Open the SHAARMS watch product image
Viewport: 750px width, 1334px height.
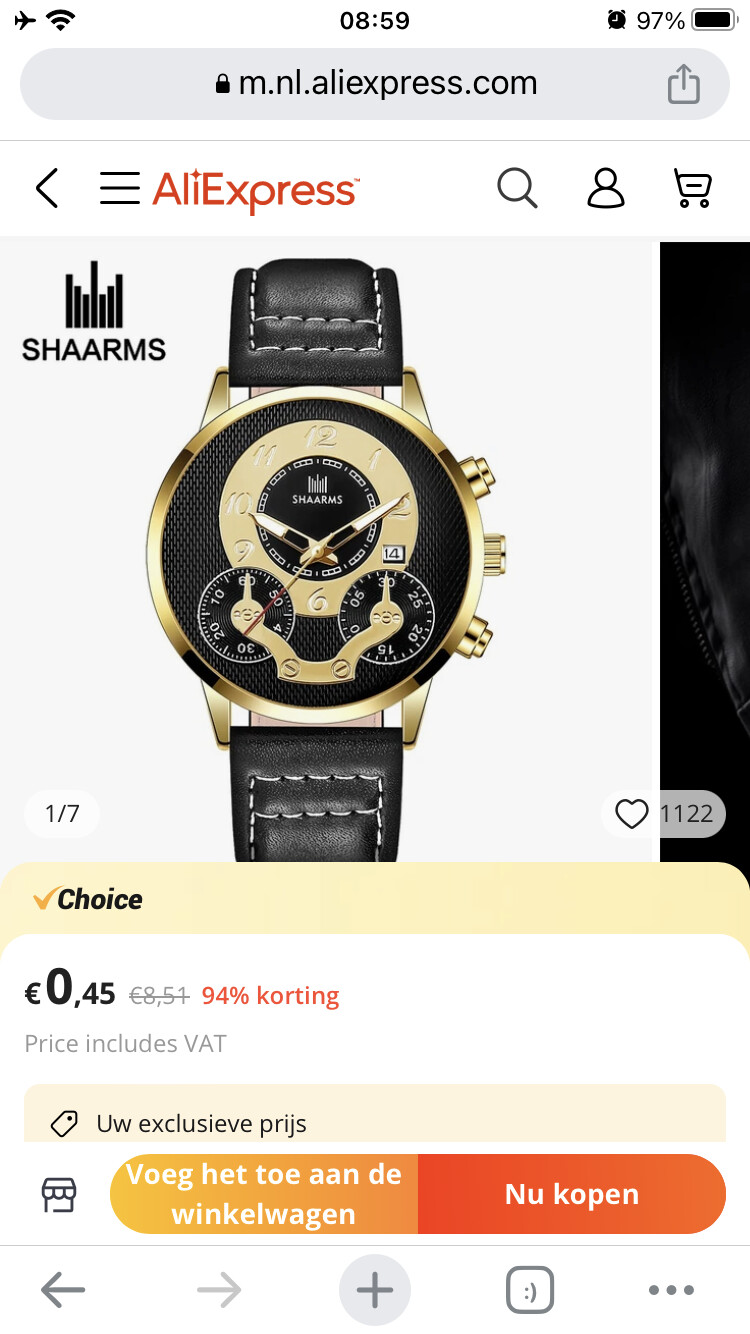[326, 551]
